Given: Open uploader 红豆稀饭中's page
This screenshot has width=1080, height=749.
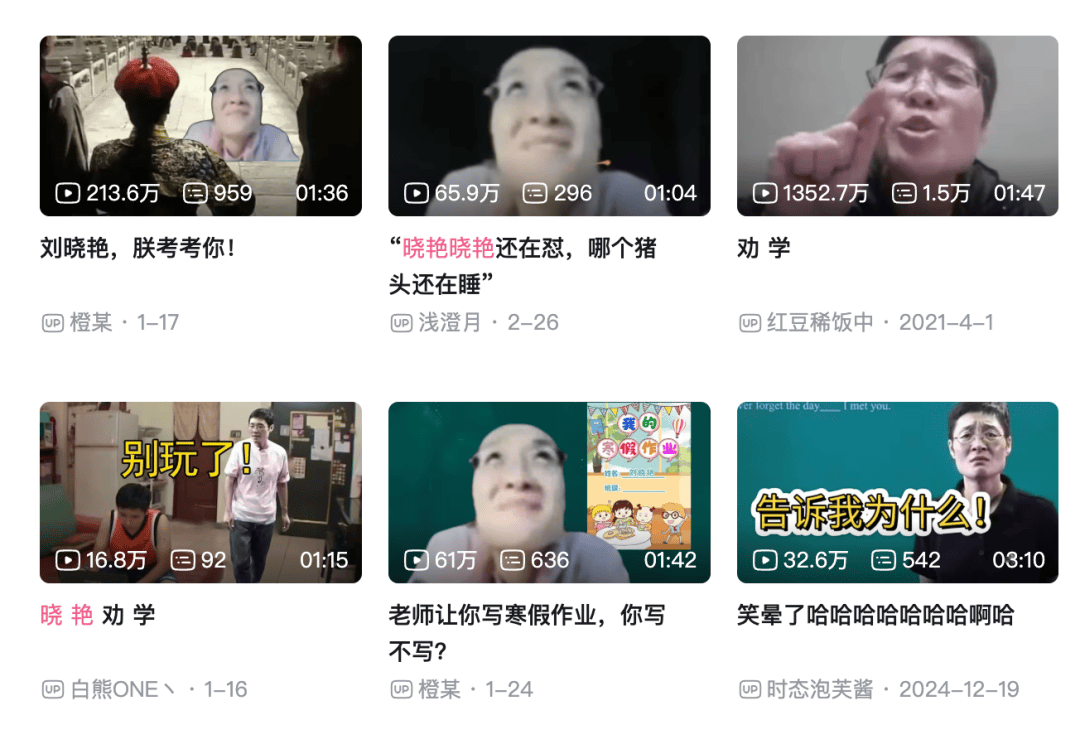Looking at the screenshot, I should pos(820,323).
